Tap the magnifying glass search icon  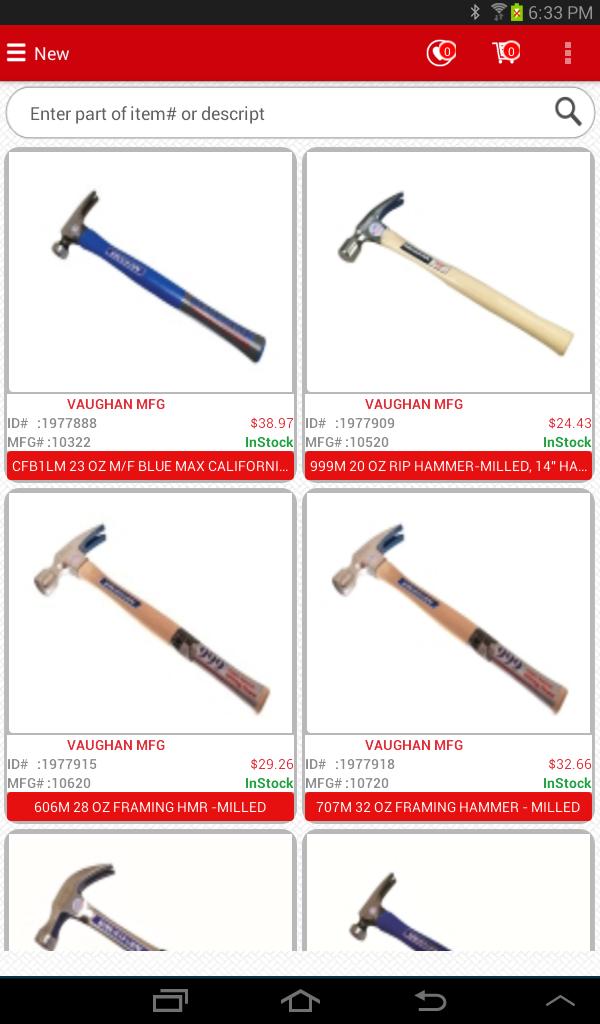pos(568,112)
